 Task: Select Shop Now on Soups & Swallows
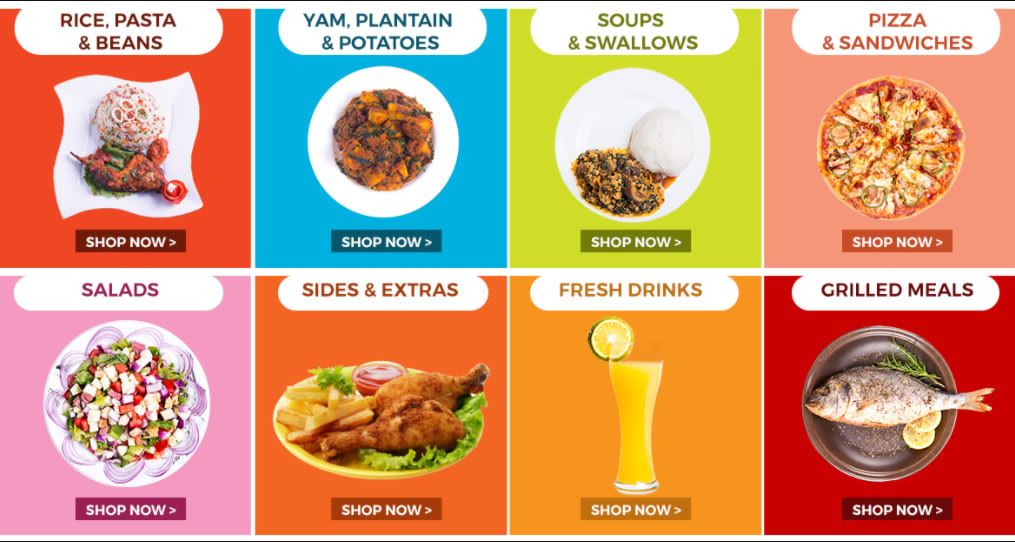pyautogui.click(x=635, y=241)
